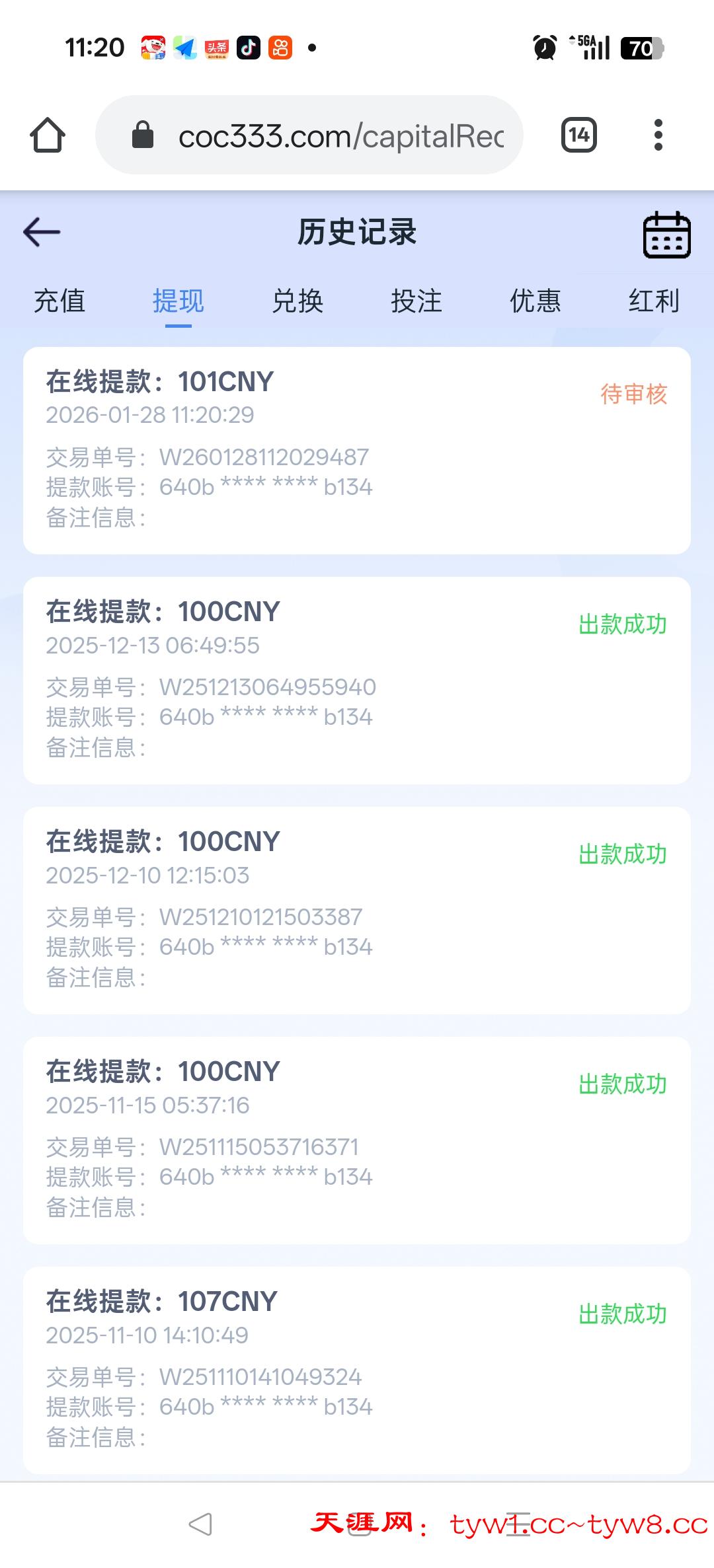Click the 待审核 status label

tap(633, 394)
